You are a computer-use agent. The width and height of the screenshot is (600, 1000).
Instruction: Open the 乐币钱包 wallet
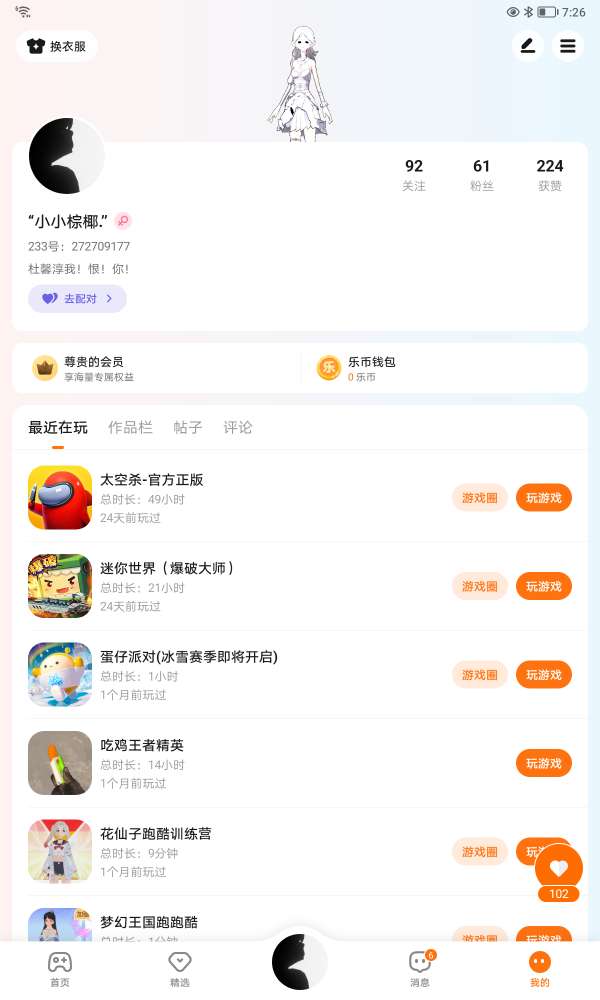pos(370,368)
